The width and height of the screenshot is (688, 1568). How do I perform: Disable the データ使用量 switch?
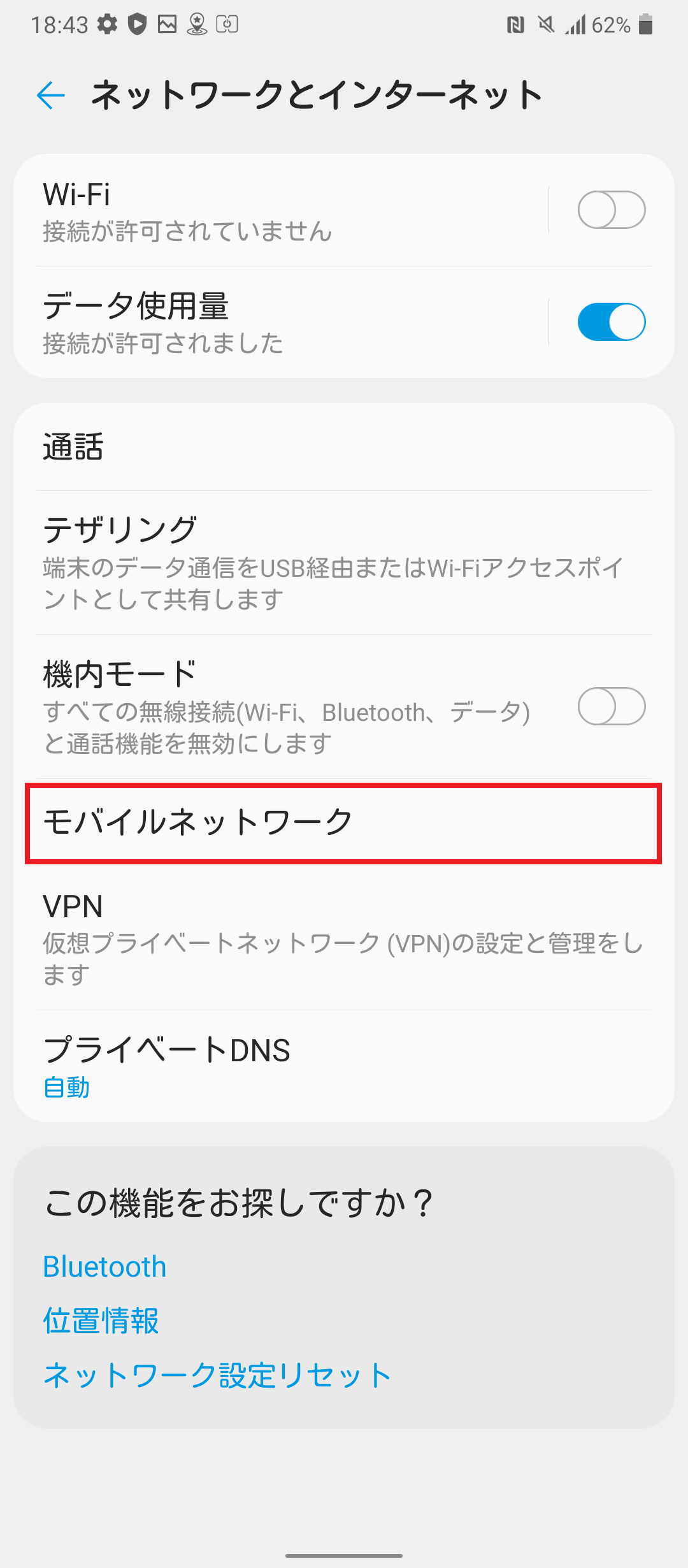pos(612,323)
